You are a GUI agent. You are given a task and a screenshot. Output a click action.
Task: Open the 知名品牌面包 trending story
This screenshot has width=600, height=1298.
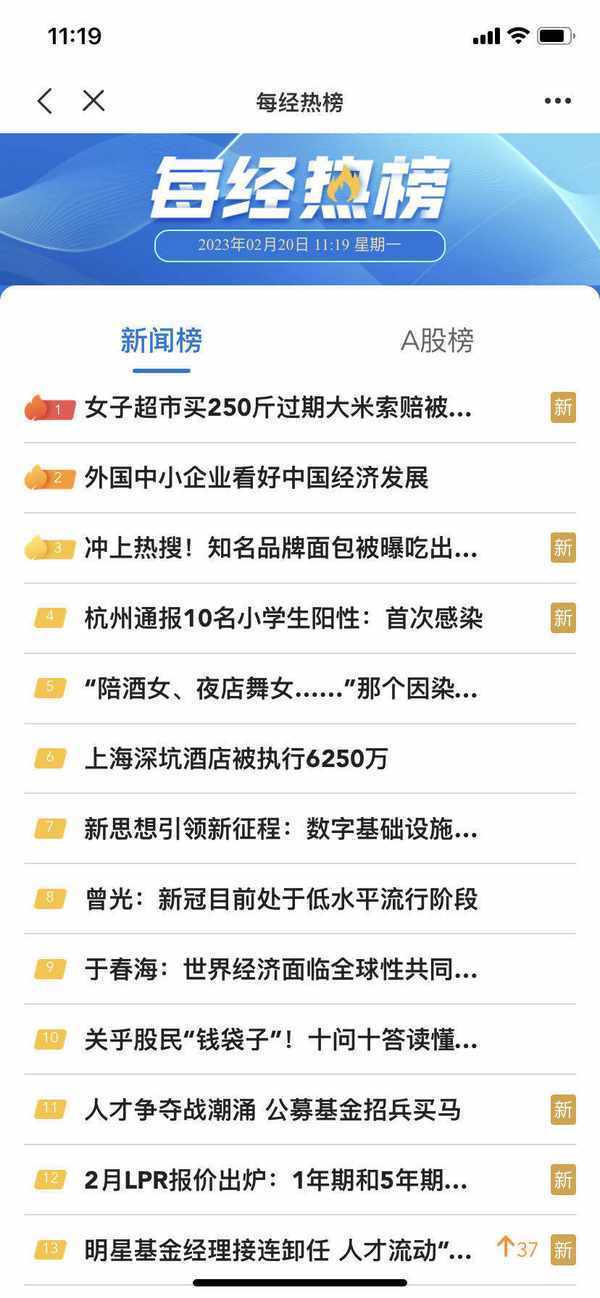coord(281,548)
